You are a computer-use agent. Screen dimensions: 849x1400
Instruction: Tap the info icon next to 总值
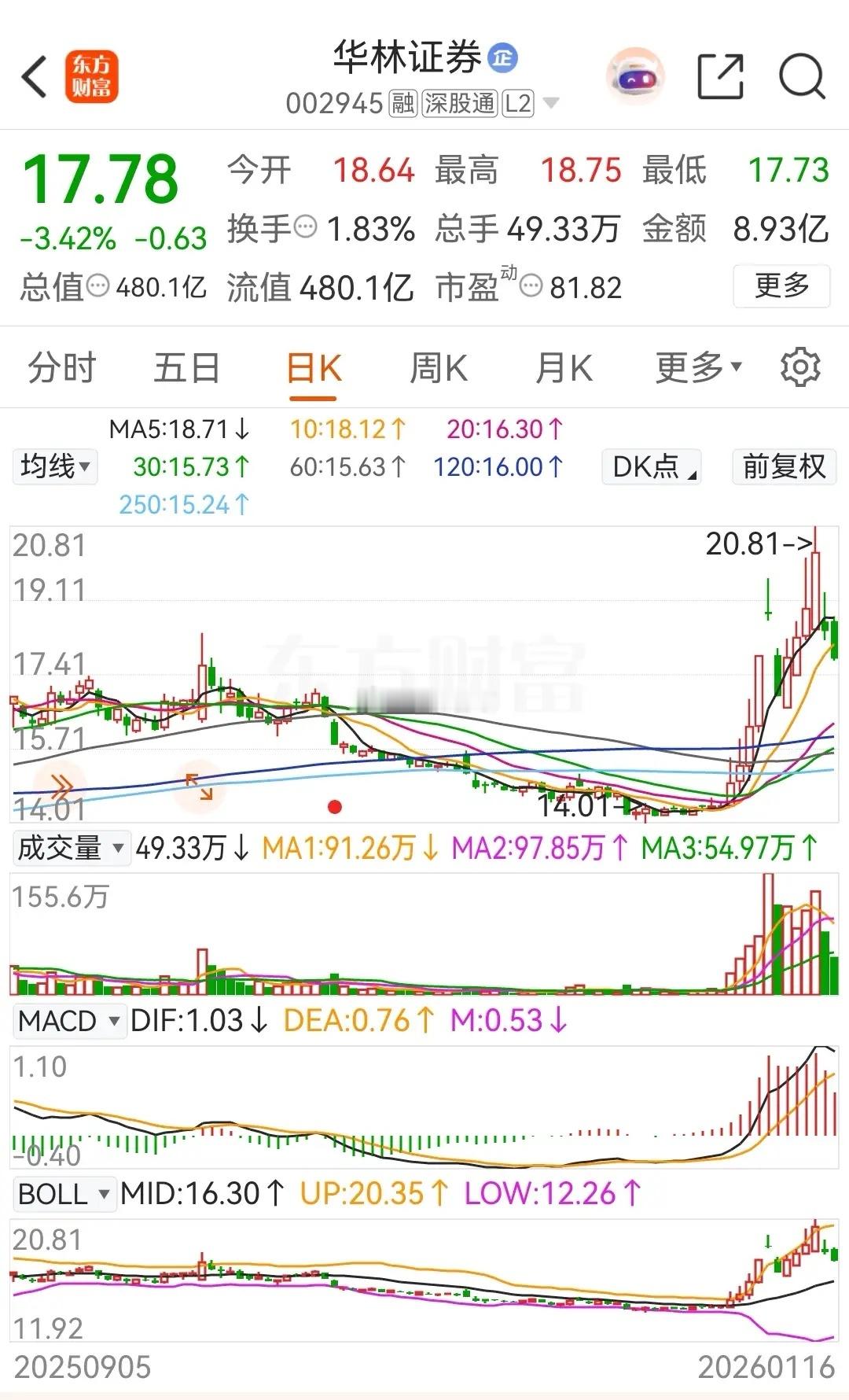pyautogui.click(x=94, y=289)
